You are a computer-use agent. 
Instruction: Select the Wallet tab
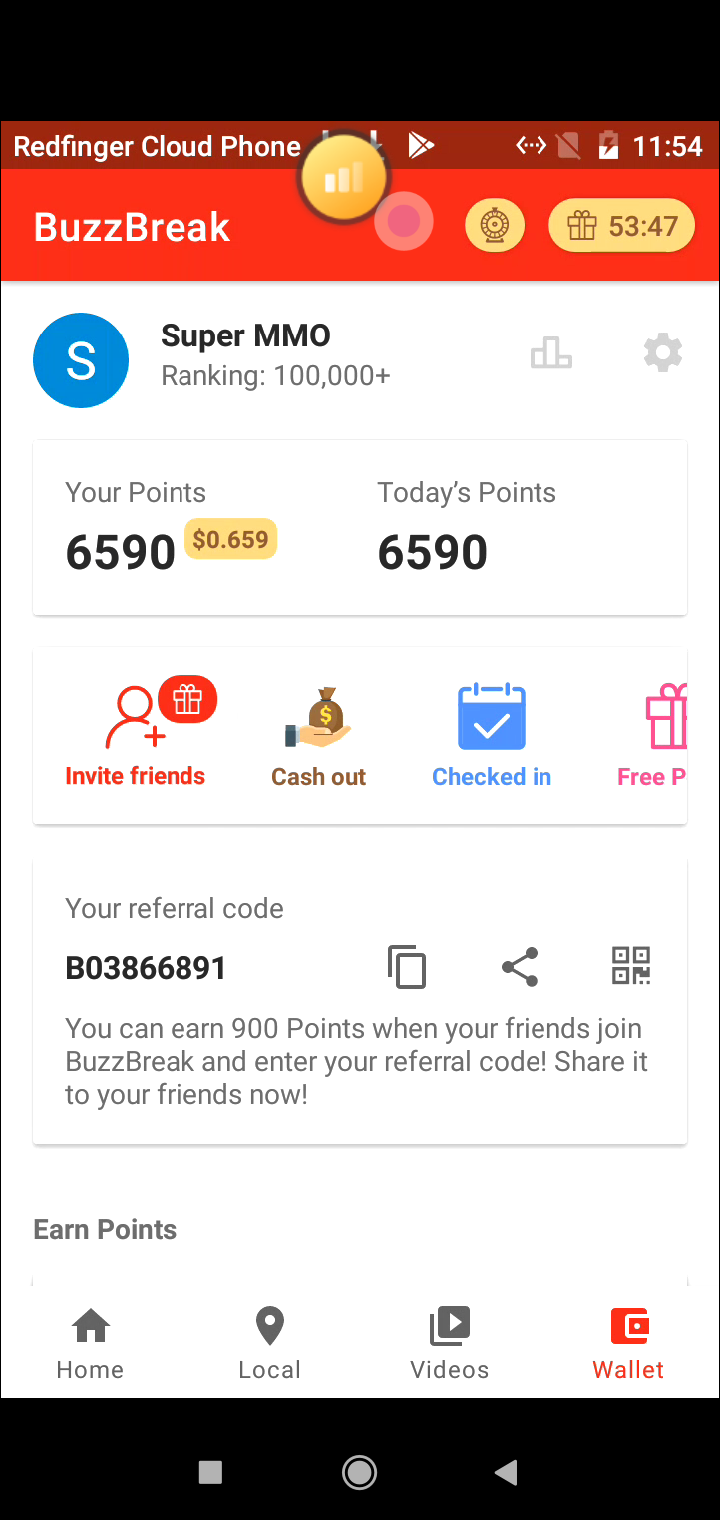tap(628, 1343)
